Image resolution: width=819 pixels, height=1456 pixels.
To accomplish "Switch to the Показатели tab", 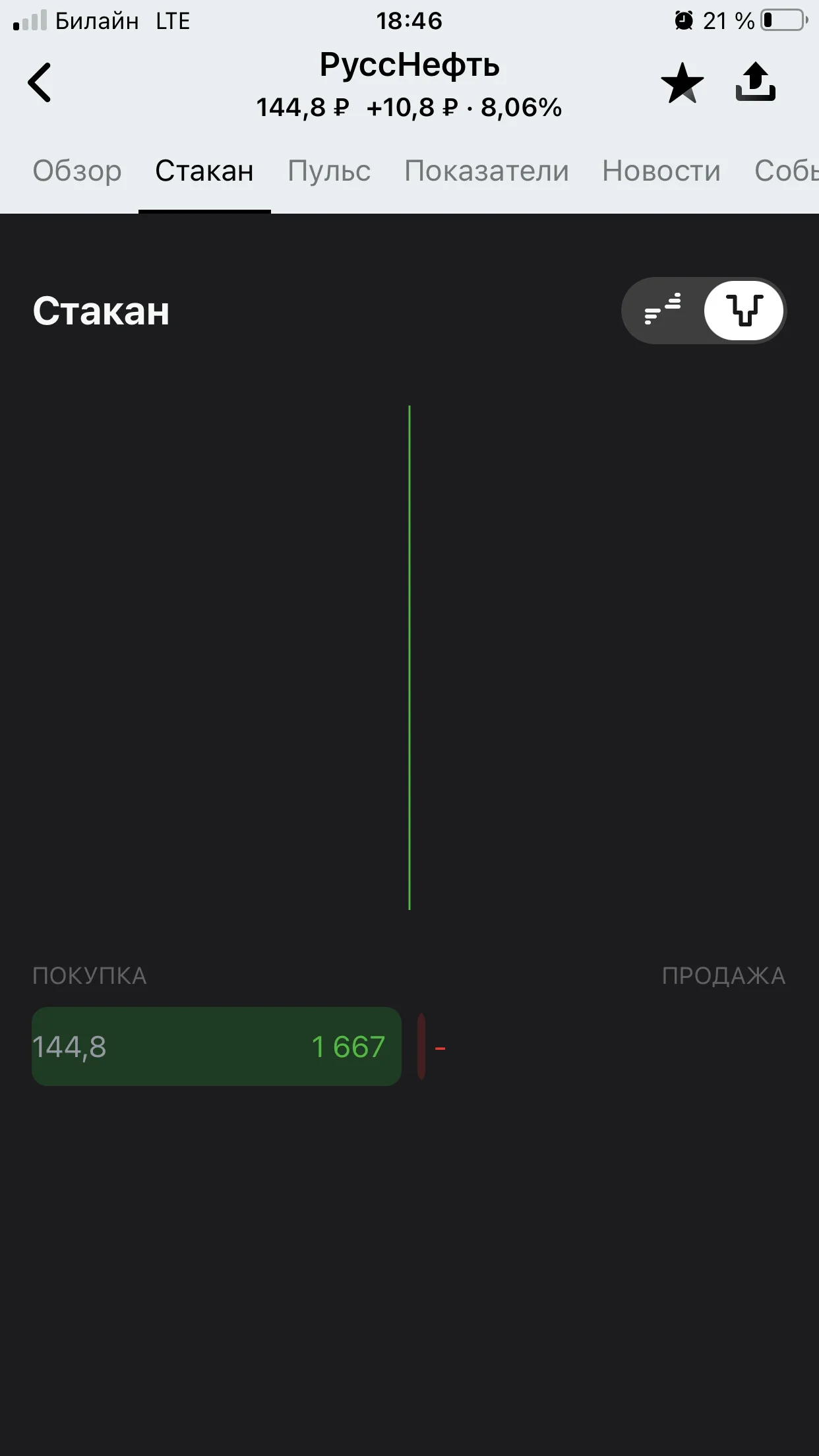I will click(x=487, y=171).
